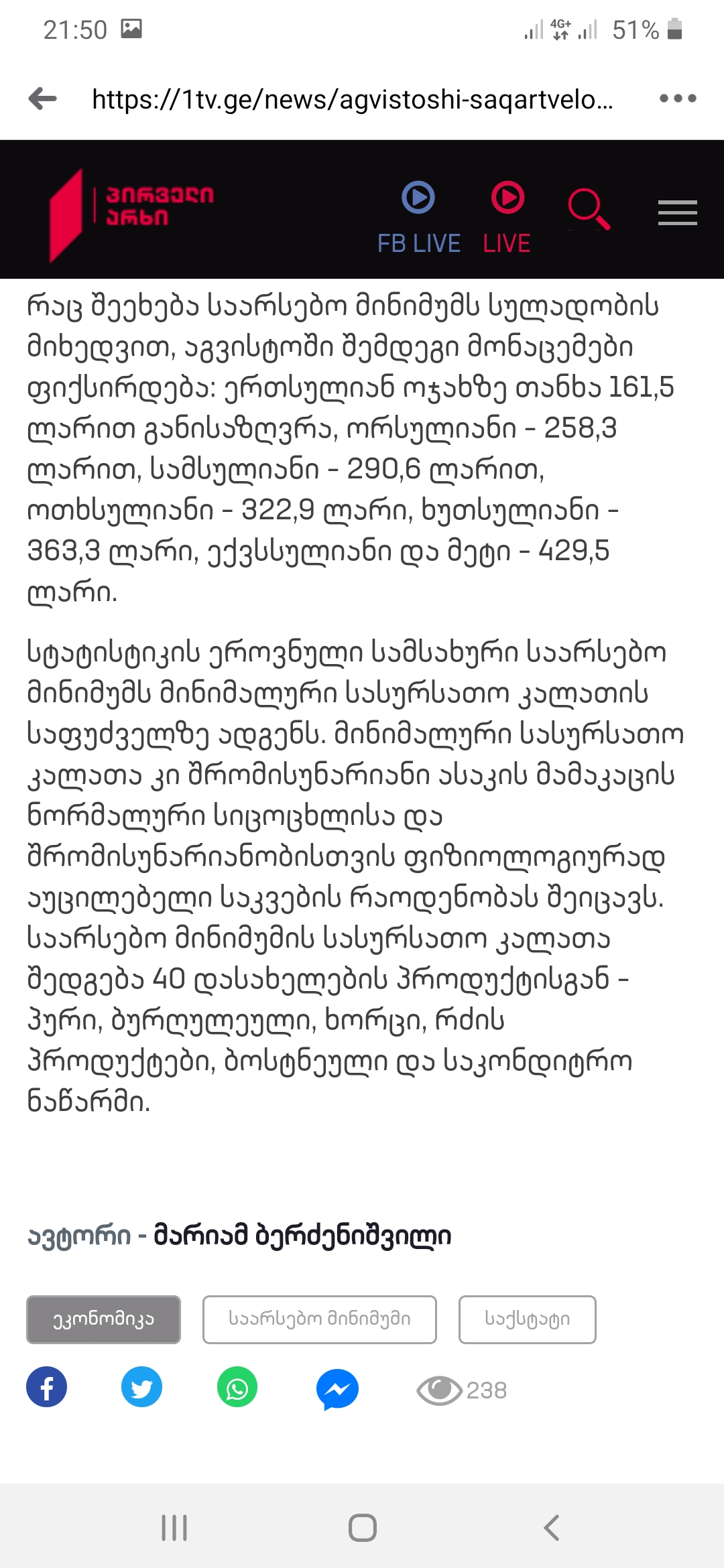
Task: Tap the page URL address bar
Action: 352,99
